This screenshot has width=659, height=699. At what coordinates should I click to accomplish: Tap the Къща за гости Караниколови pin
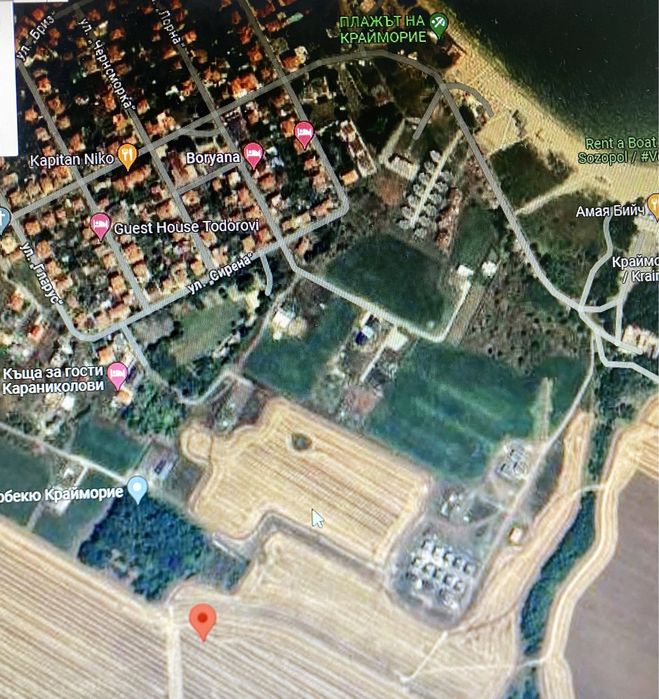click(118, 376)
